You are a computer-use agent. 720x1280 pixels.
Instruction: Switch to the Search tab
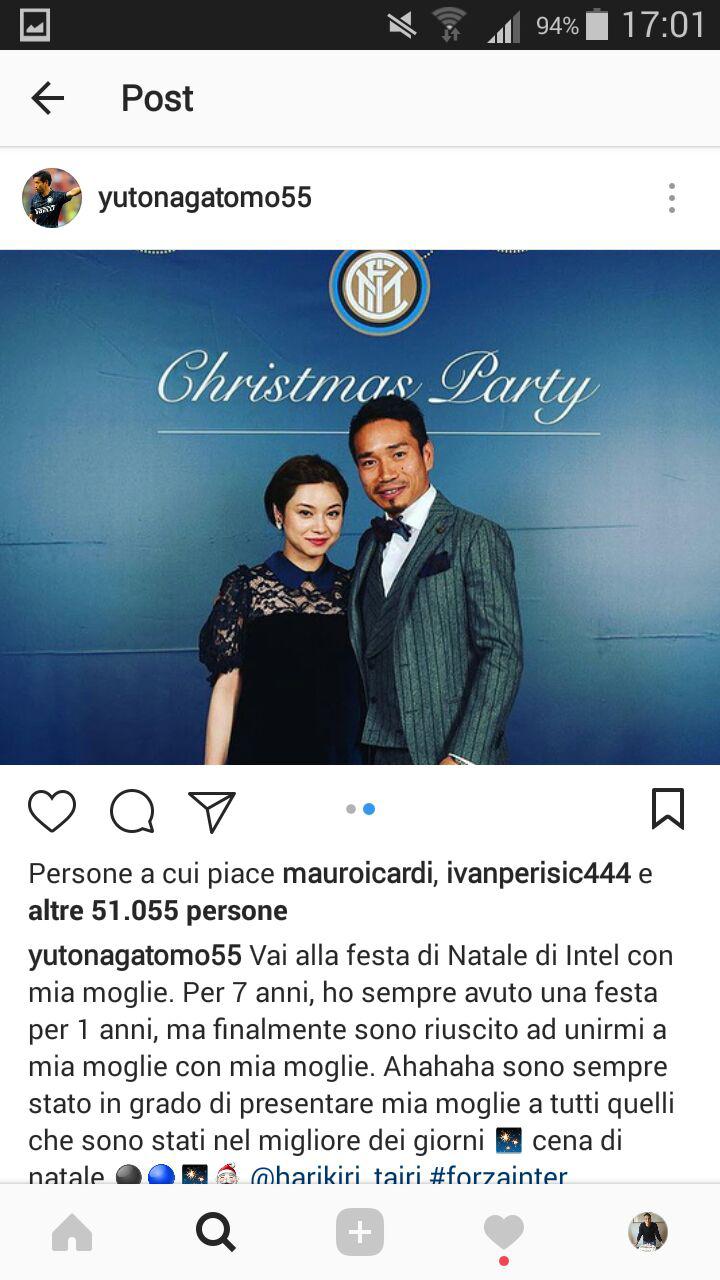216,1233
